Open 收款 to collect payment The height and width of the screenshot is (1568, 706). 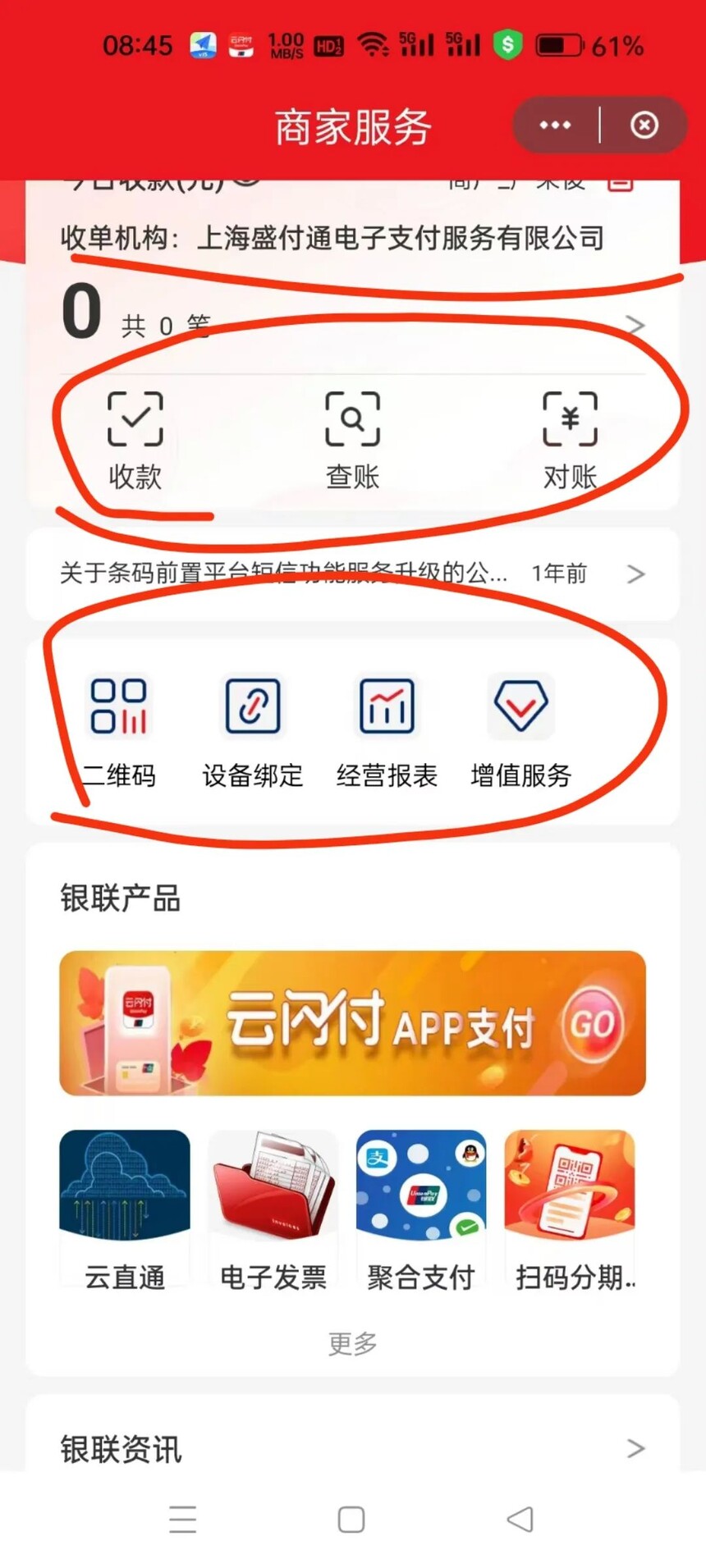[135, 441]
